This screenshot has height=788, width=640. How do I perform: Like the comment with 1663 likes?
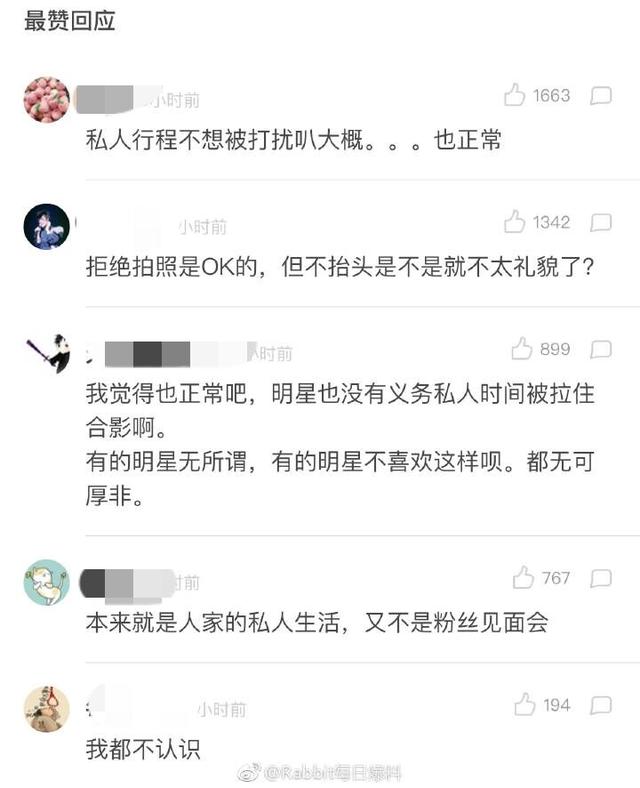tap(515, 96)
